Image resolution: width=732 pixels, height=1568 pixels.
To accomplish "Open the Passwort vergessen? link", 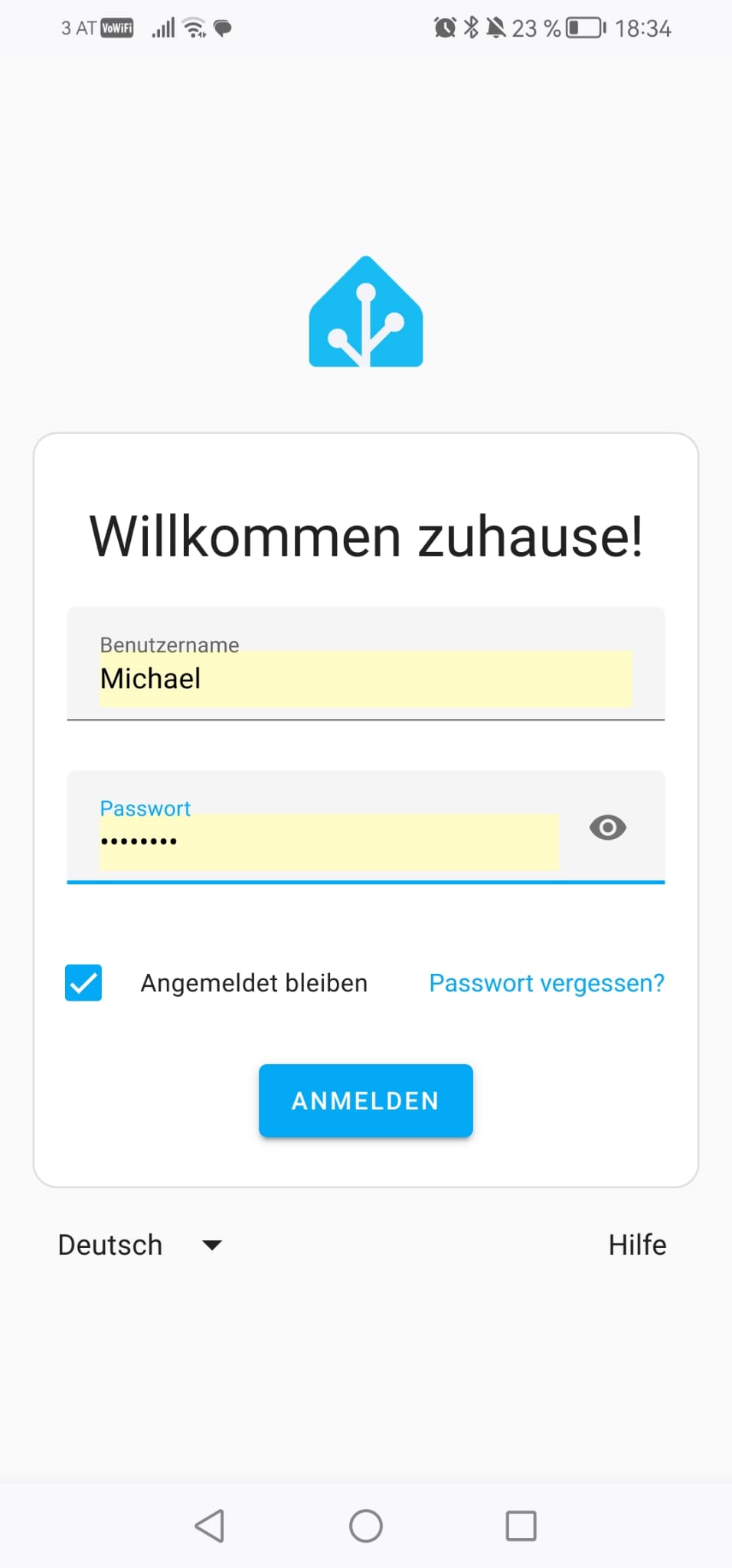I will pyautogui.click(x=546, y=983).
